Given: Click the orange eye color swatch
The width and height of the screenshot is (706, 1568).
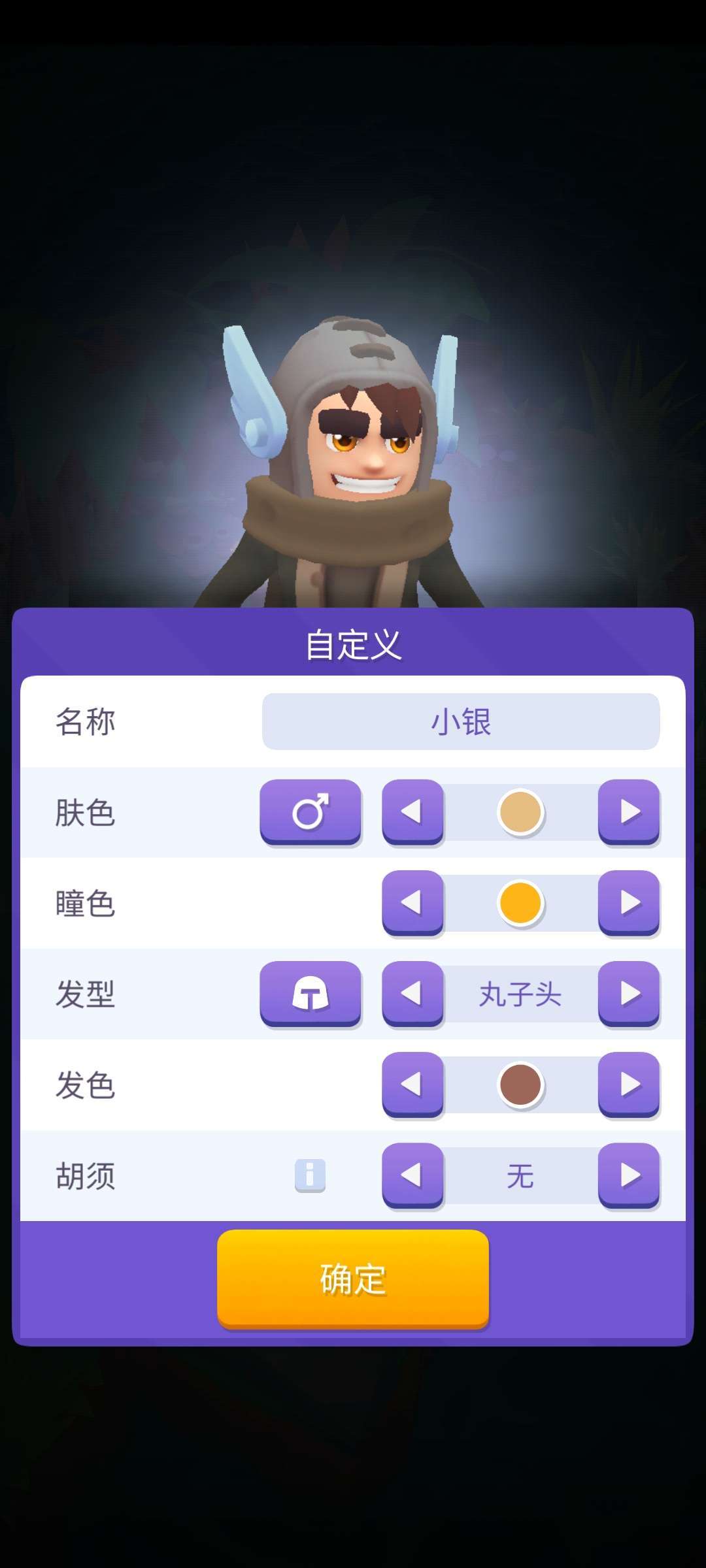Looking at the screenshot, I should 520,903.
